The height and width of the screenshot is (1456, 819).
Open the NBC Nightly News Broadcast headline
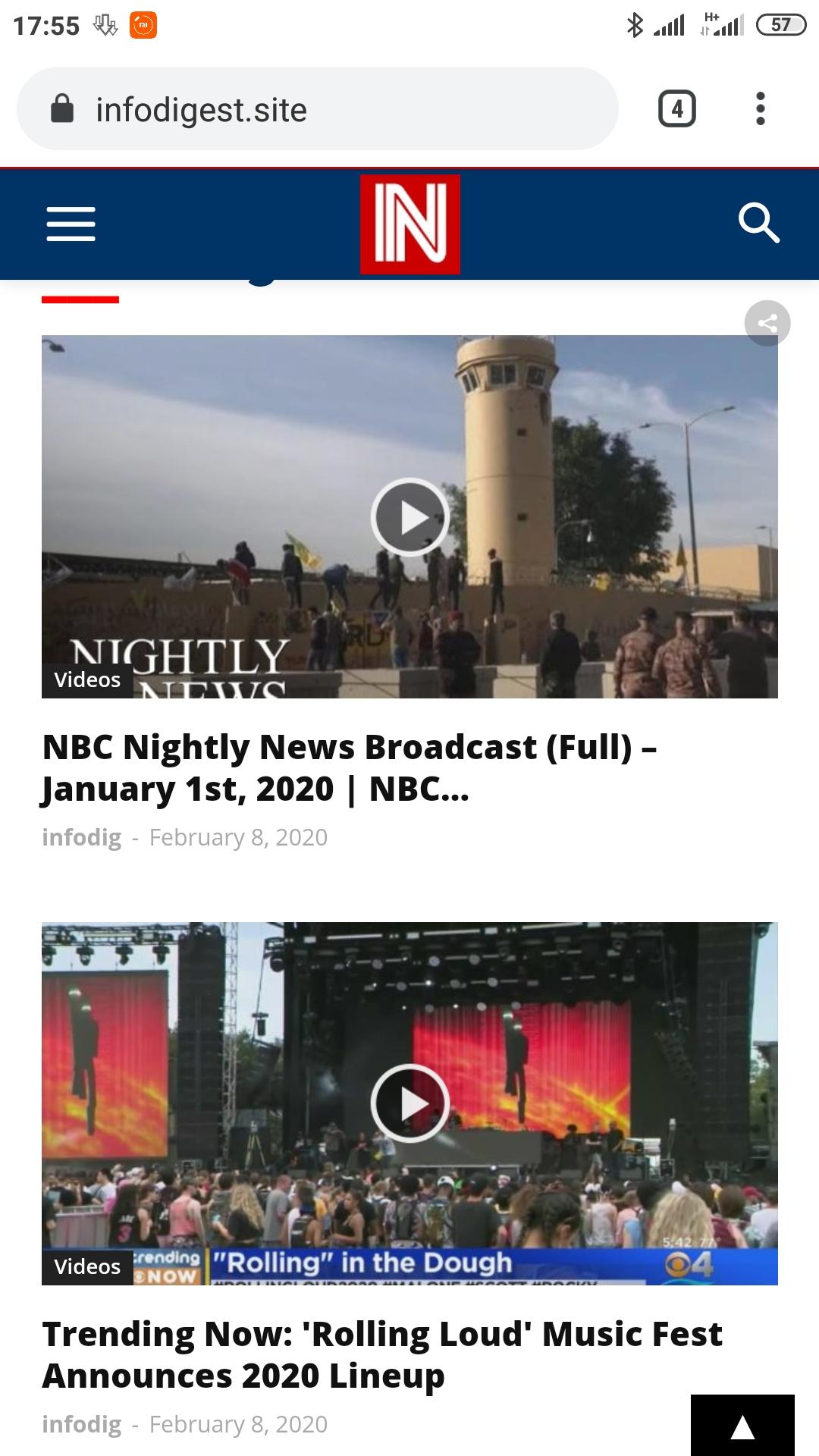[349, 767]
